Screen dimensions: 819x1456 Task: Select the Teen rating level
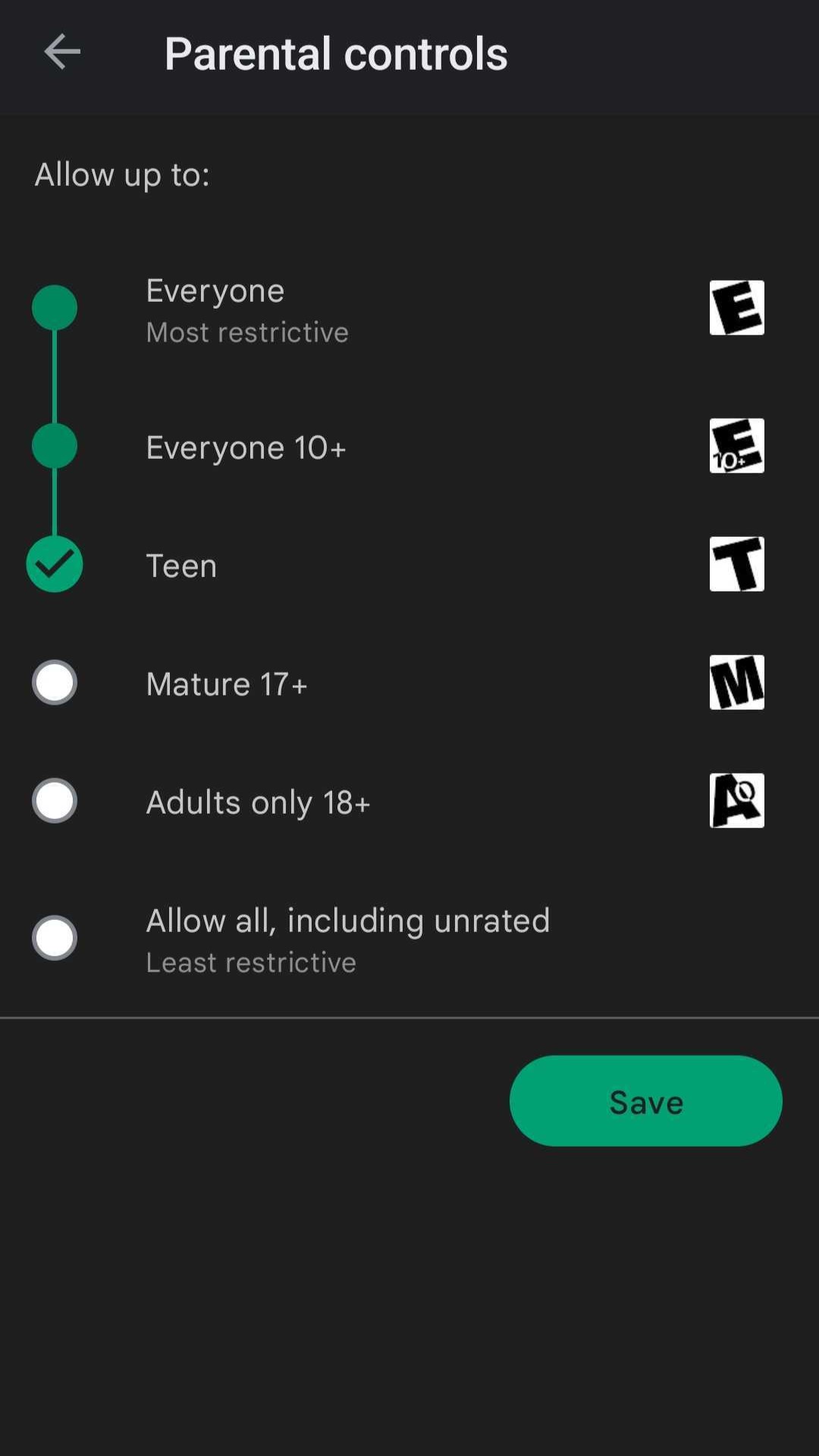55,564
